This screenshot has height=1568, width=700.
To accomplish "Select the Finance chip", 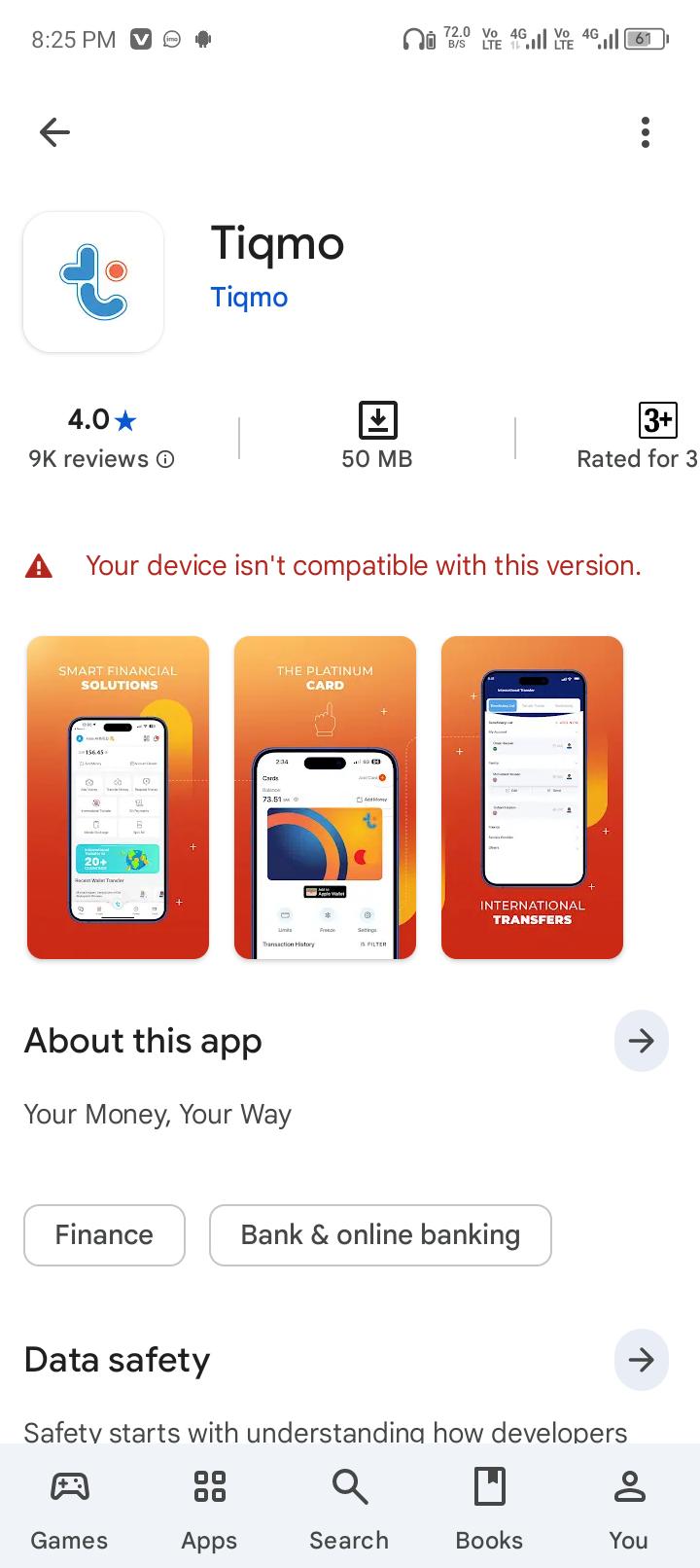I will (x=104, y=1234).
